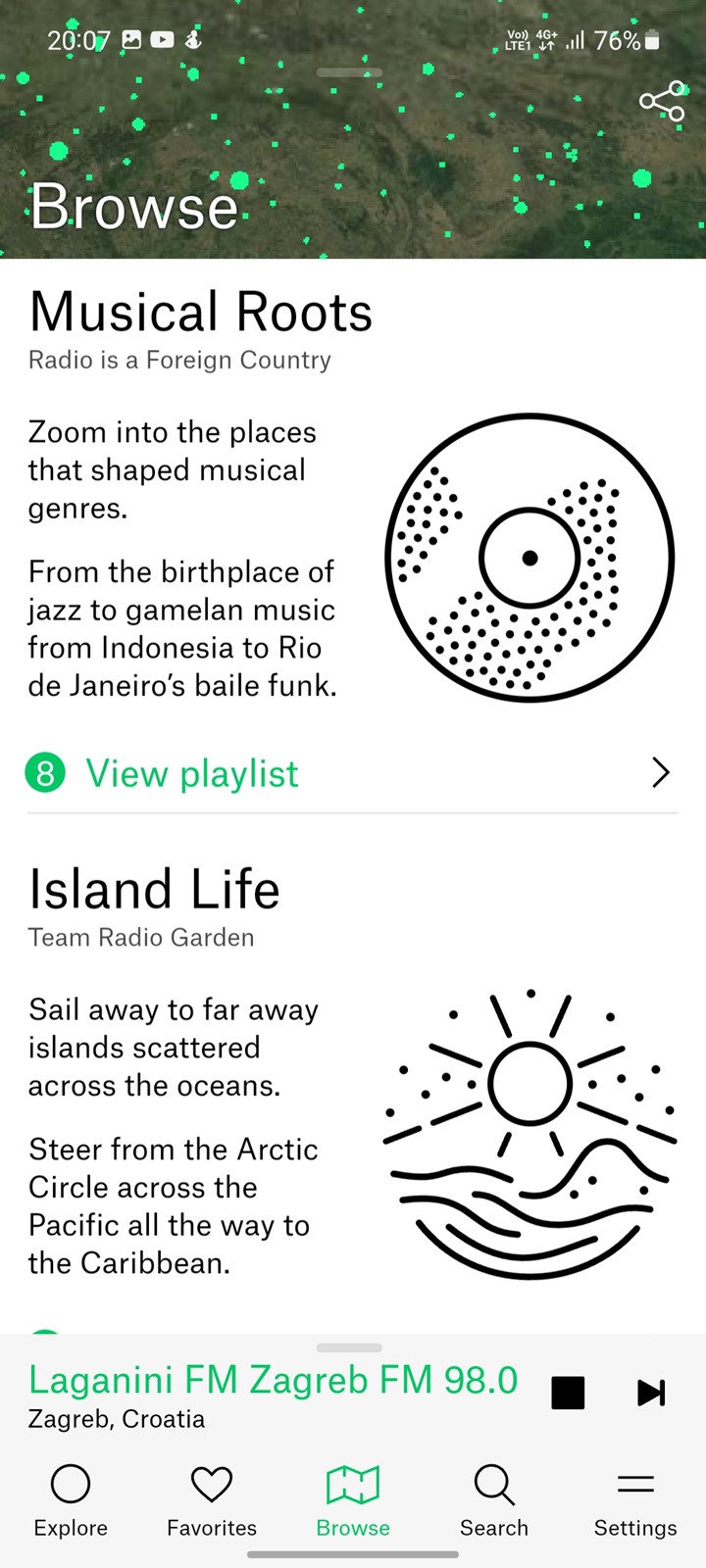Stop Laganini FM playback
The height and width of the screenshot is (1568, 706).
pos(568,1392)
